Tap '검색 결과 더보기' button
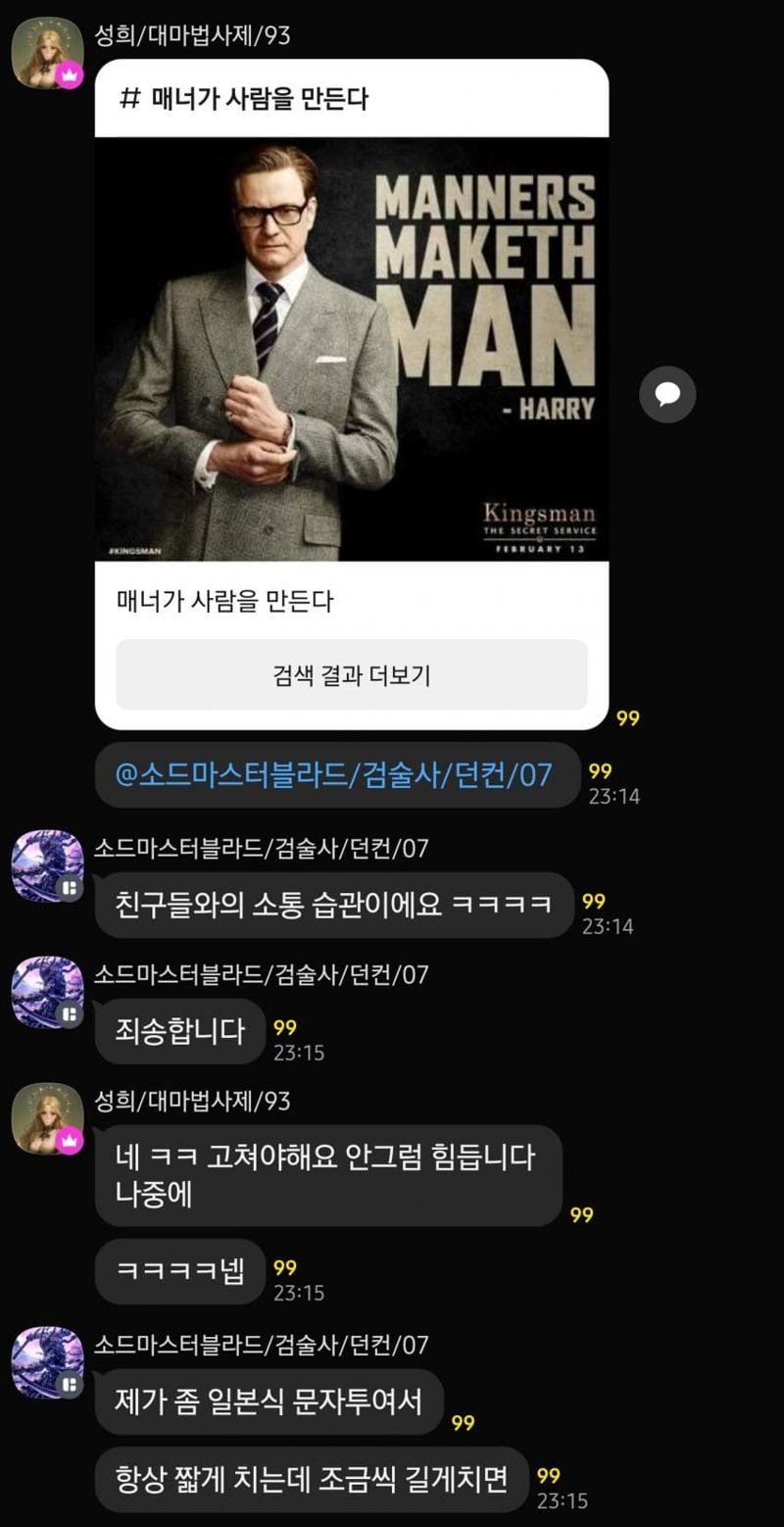 [351, 674]
